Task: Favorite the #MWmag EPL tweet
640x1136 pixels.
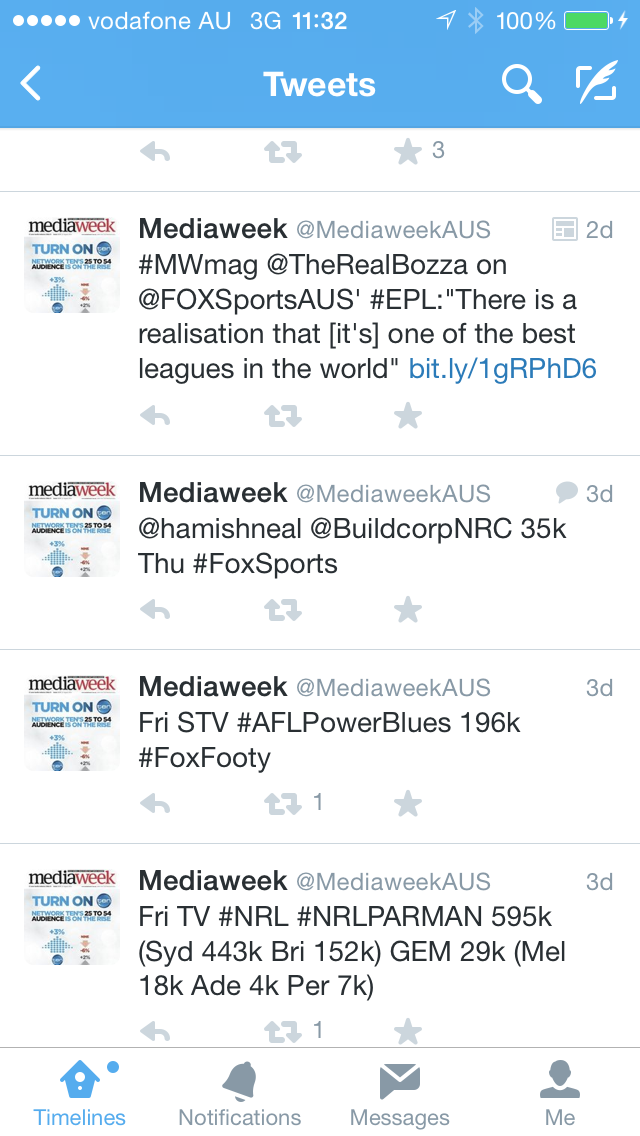Action: [407, 416]
